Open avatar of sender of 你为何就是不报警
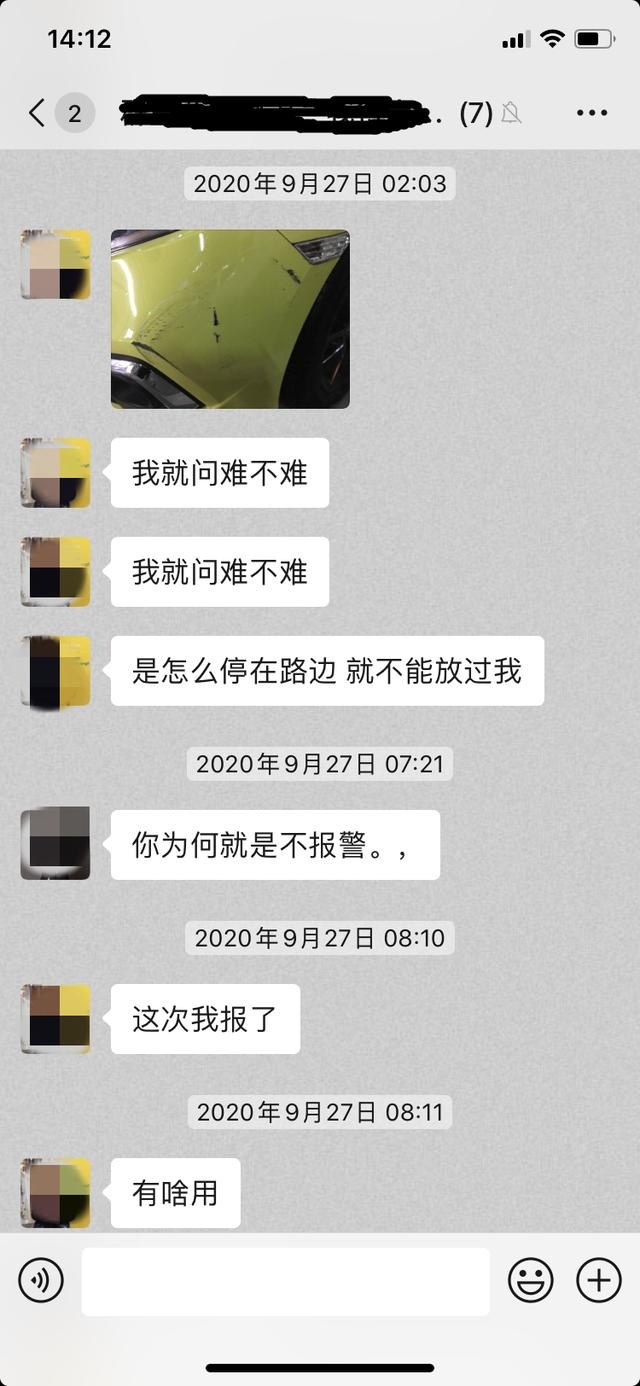Viewport: 640px width, 1386px height. [x=56, y=844]
